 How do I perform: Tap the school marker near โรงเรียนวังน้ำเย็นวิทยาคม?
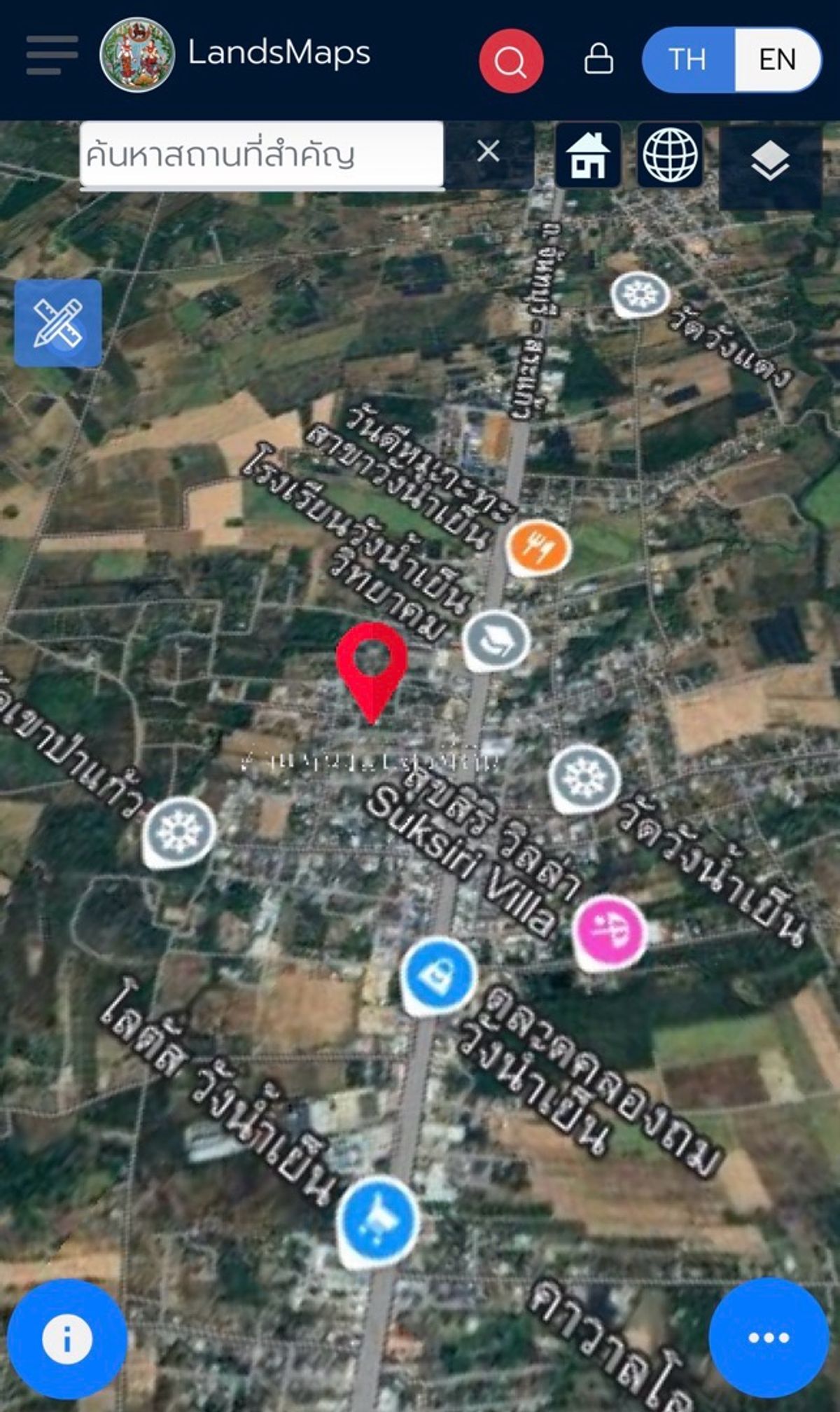(496, 640)
